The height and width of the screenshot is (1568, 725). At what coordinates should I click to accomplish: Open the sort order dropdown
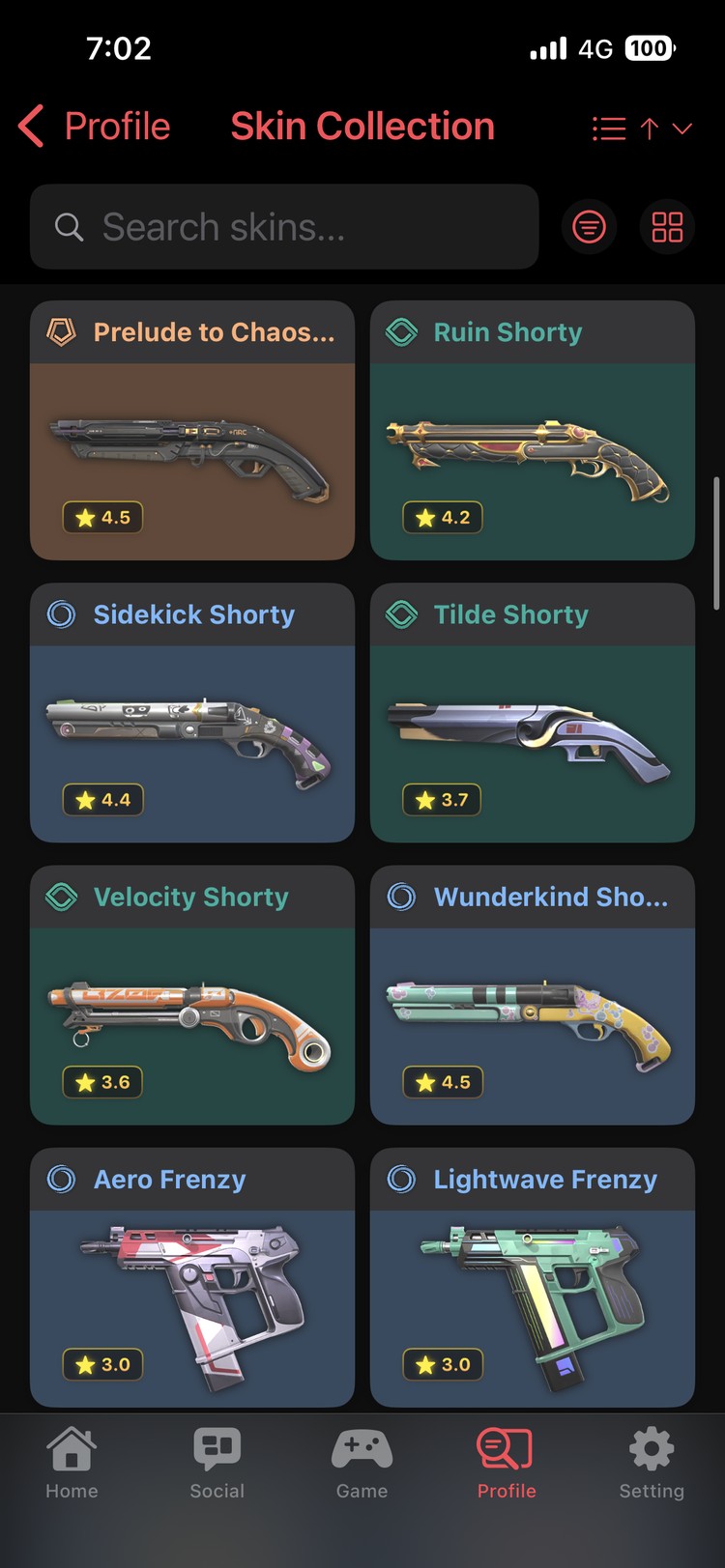(x=642, y=128)
